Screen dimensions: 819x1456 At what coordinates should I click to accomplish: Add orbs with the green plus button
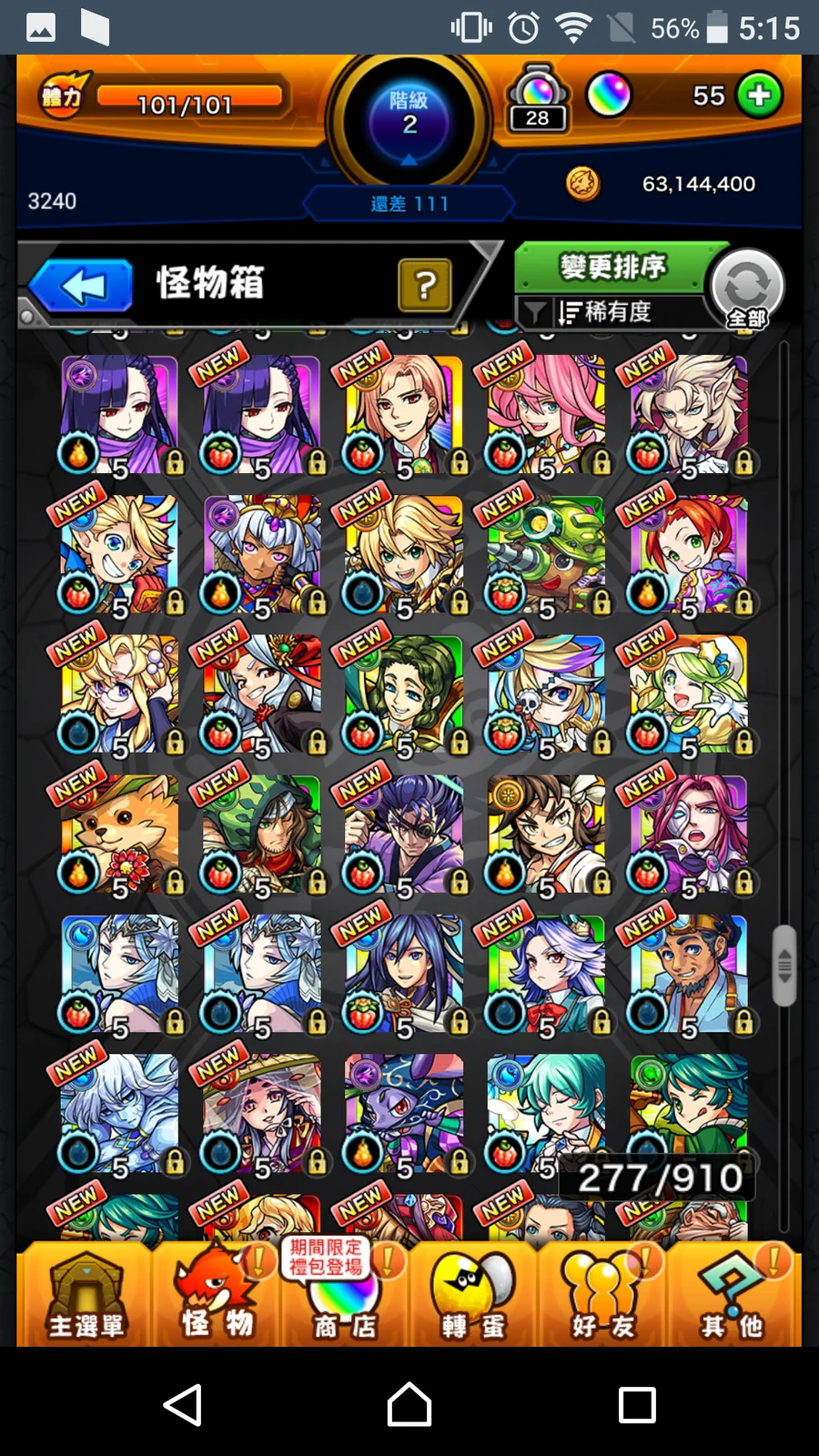pyautogui.click(x=760, y=95)
